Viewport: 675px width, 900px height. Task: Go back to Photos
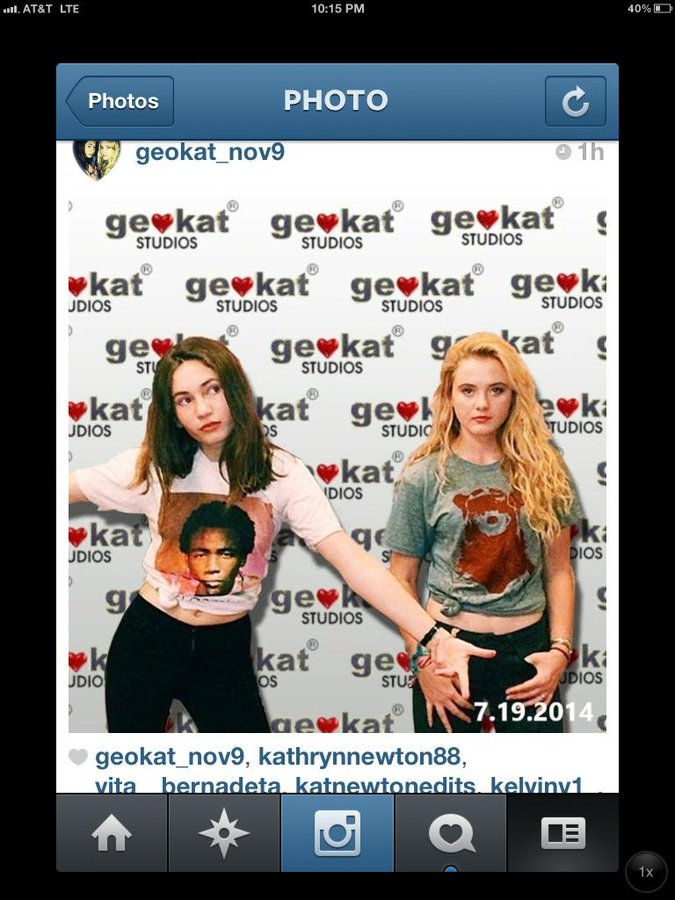[120, 101]
